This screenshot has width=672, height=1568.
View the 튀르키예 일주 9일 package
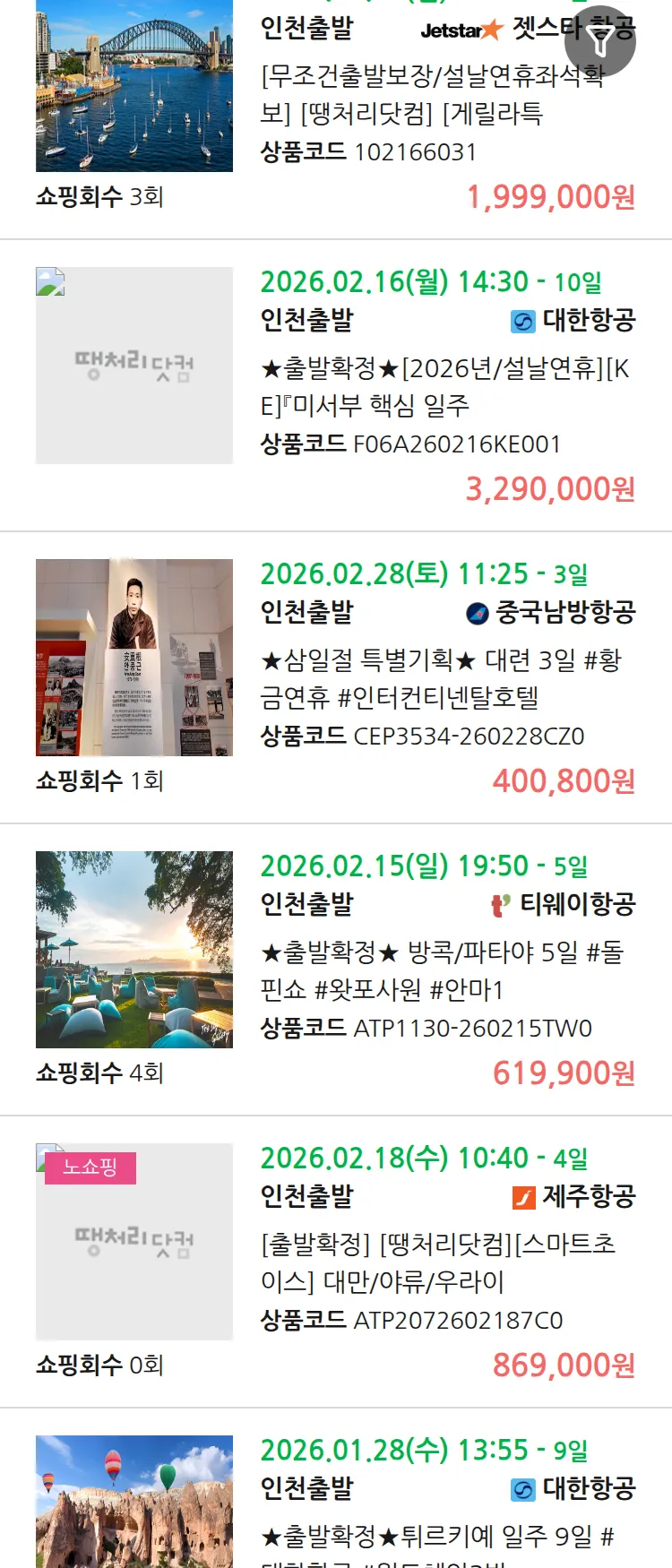tap(437, 1535)
